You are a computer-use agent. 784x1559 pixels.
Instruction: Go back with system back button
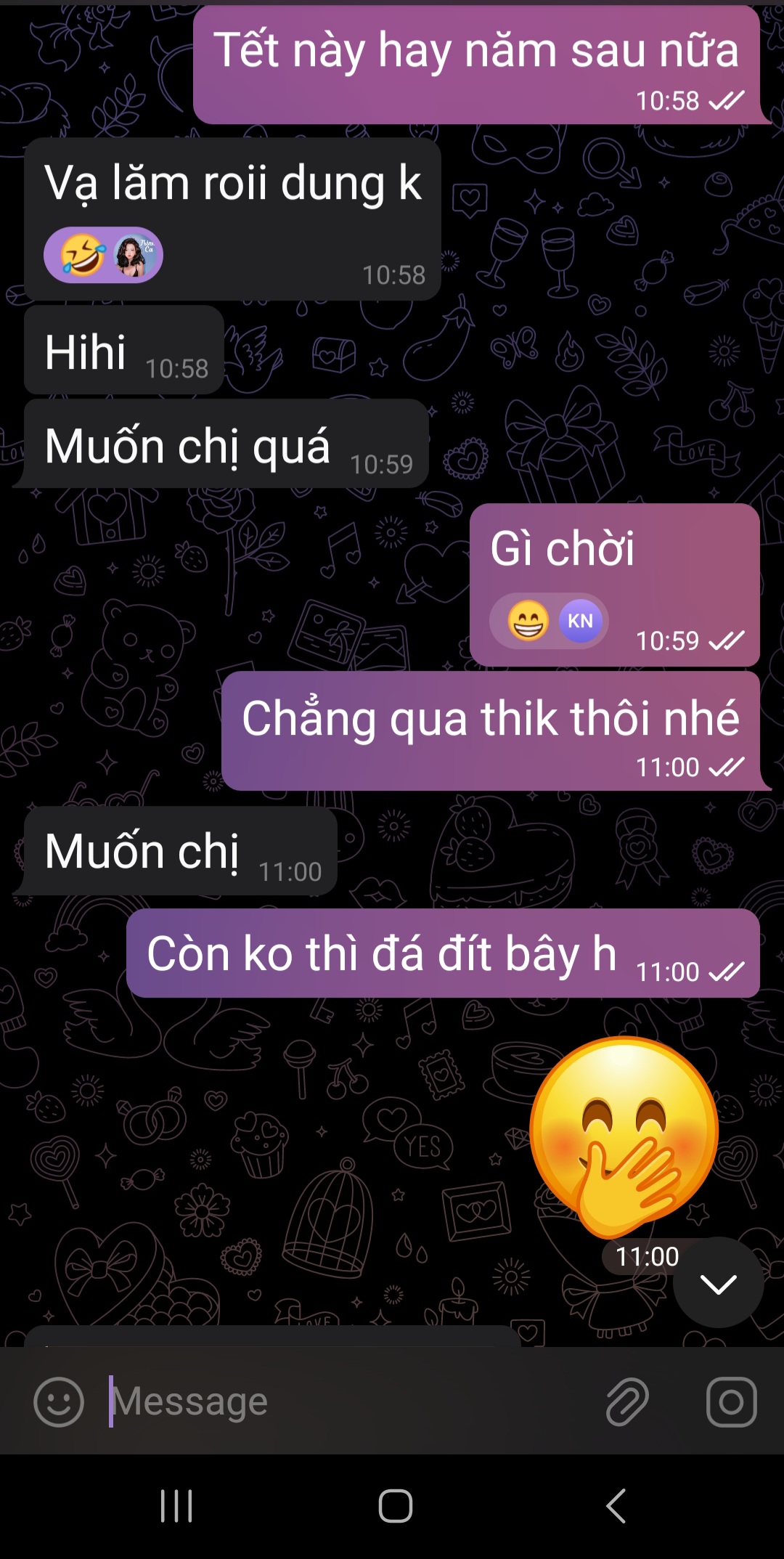[x=616, y=1505]
